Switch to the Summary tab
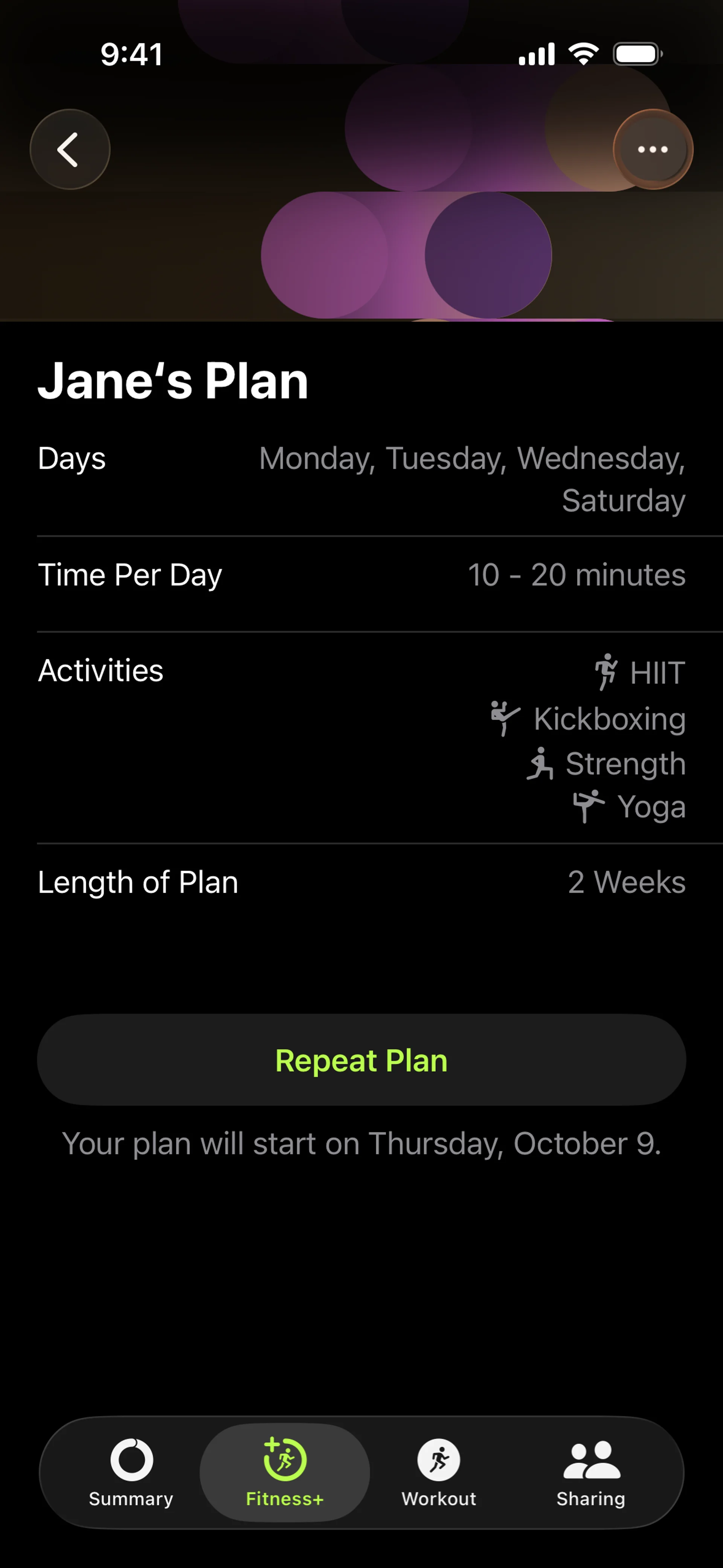This screenshot has width=723, height=1568. click(131, 1472)
